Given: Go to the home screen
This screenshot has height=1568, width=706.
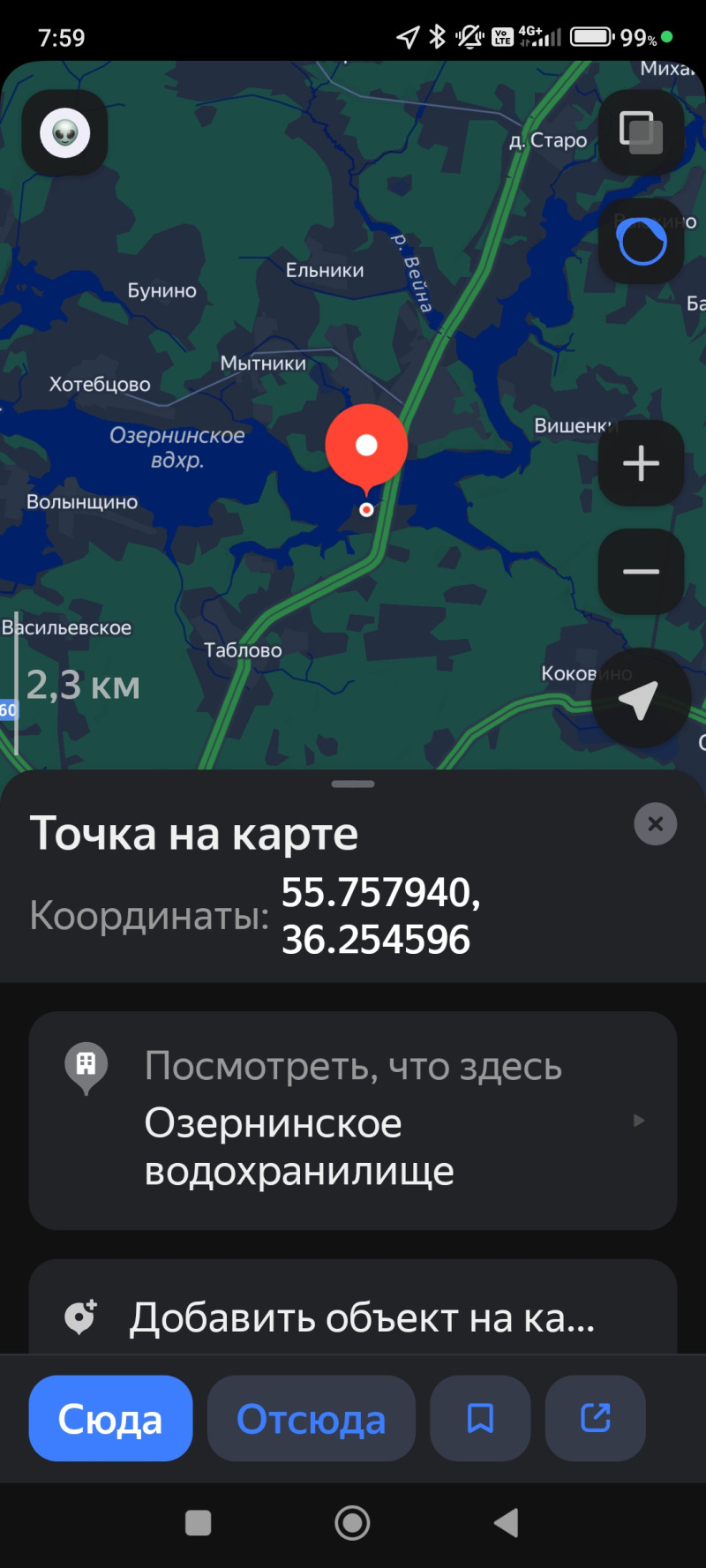Looking at the screenshot, I should coord(352,1522).
